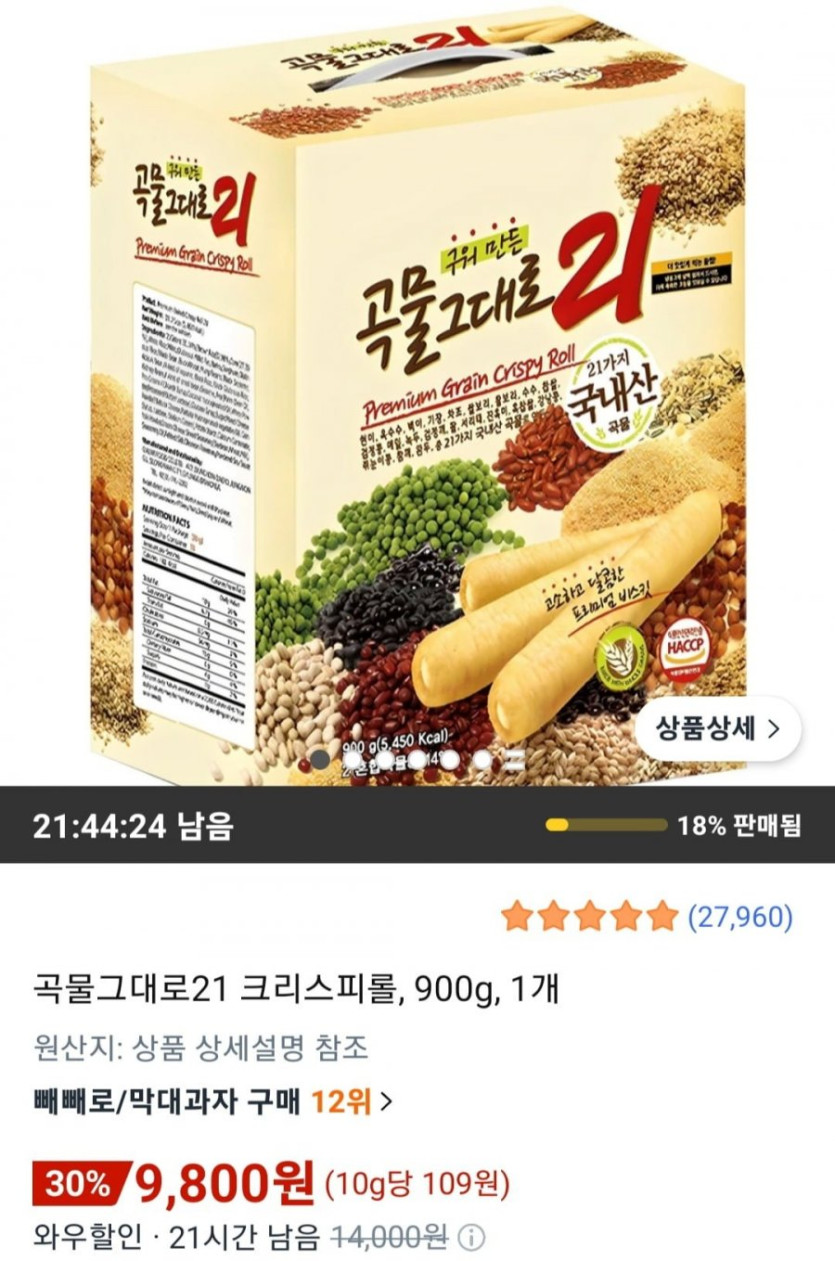The image size is (835, 1261).
Task: Open the crispy roll product image
Action: point(417,400)
